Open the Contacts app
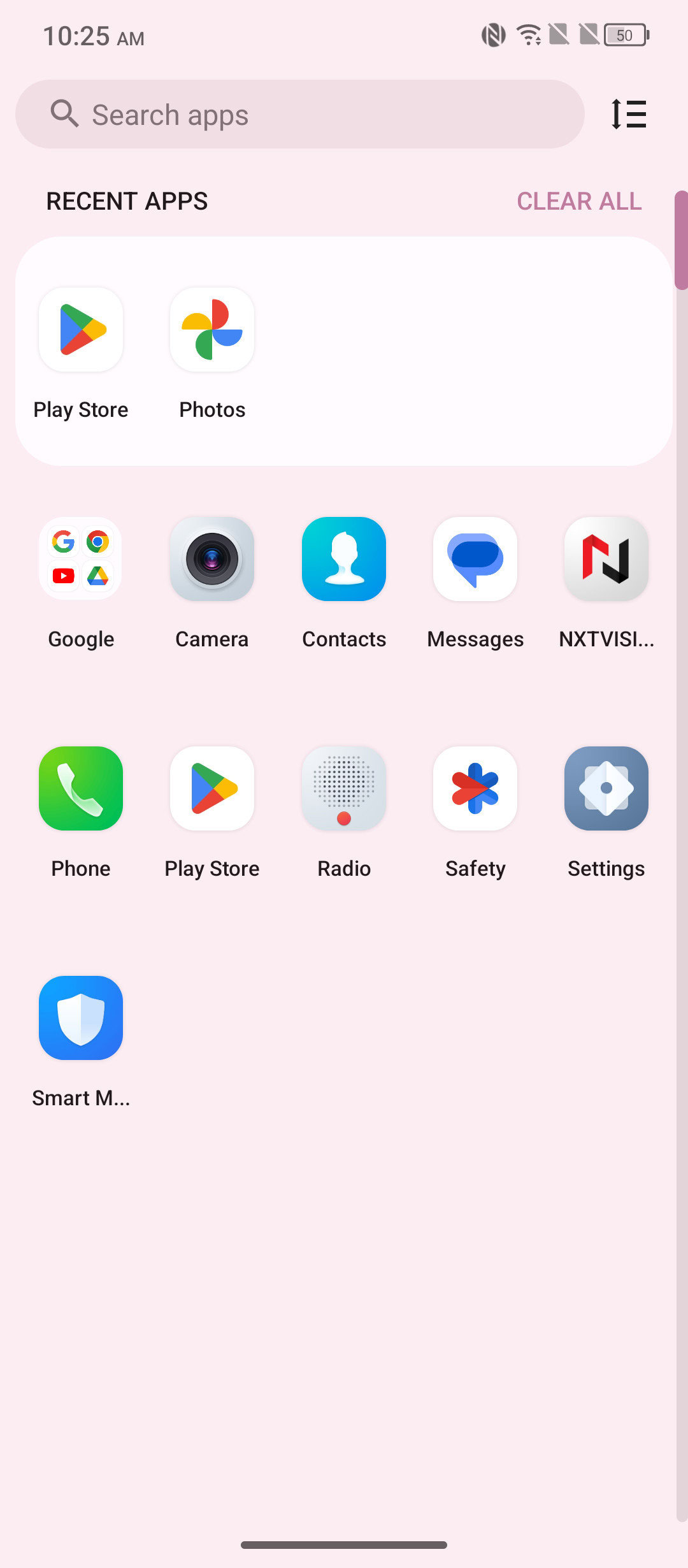The width and height of the screenshot is (688, 1568). coord(344,560)
